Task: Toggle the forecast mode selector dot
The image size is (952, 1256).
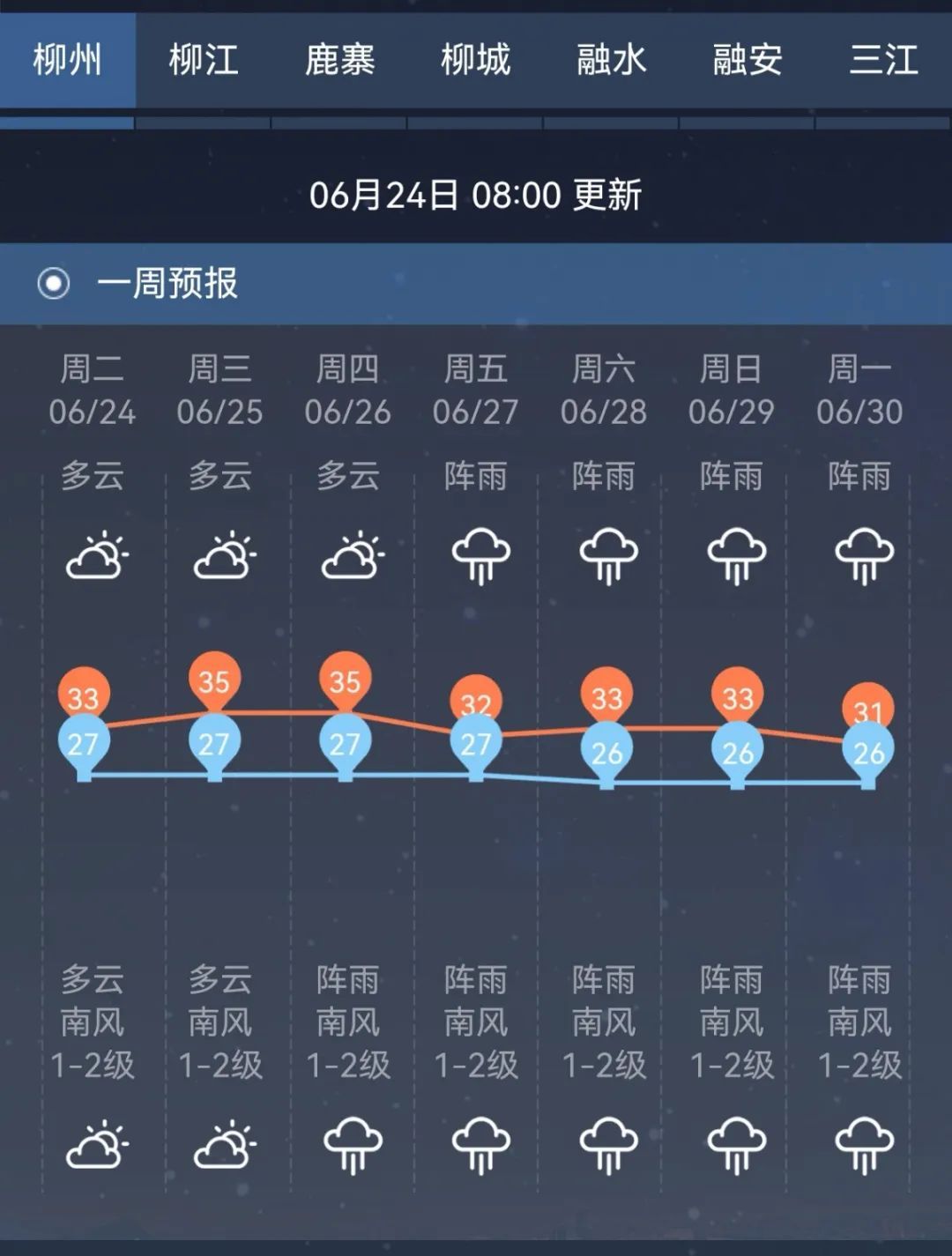Action: [55, 285]
